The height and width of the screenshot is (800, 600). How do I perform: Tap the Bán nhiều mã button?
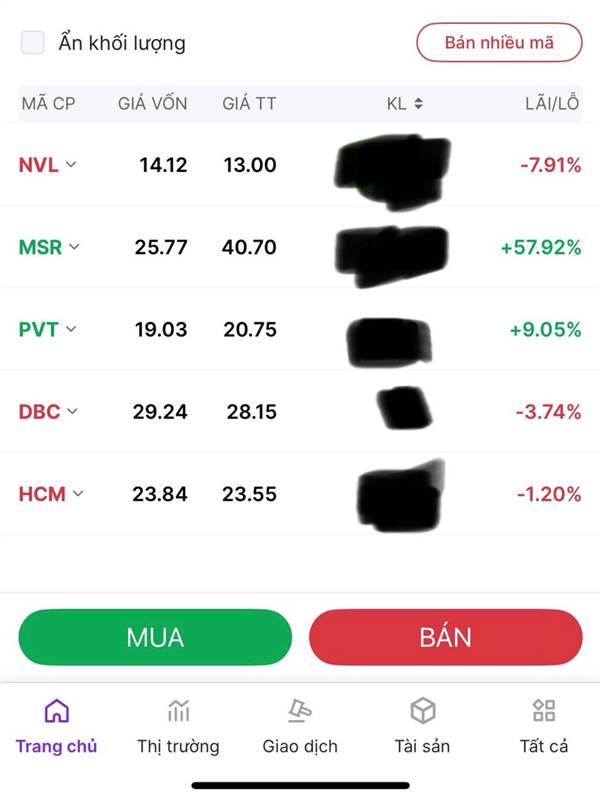tap(499, 43)
